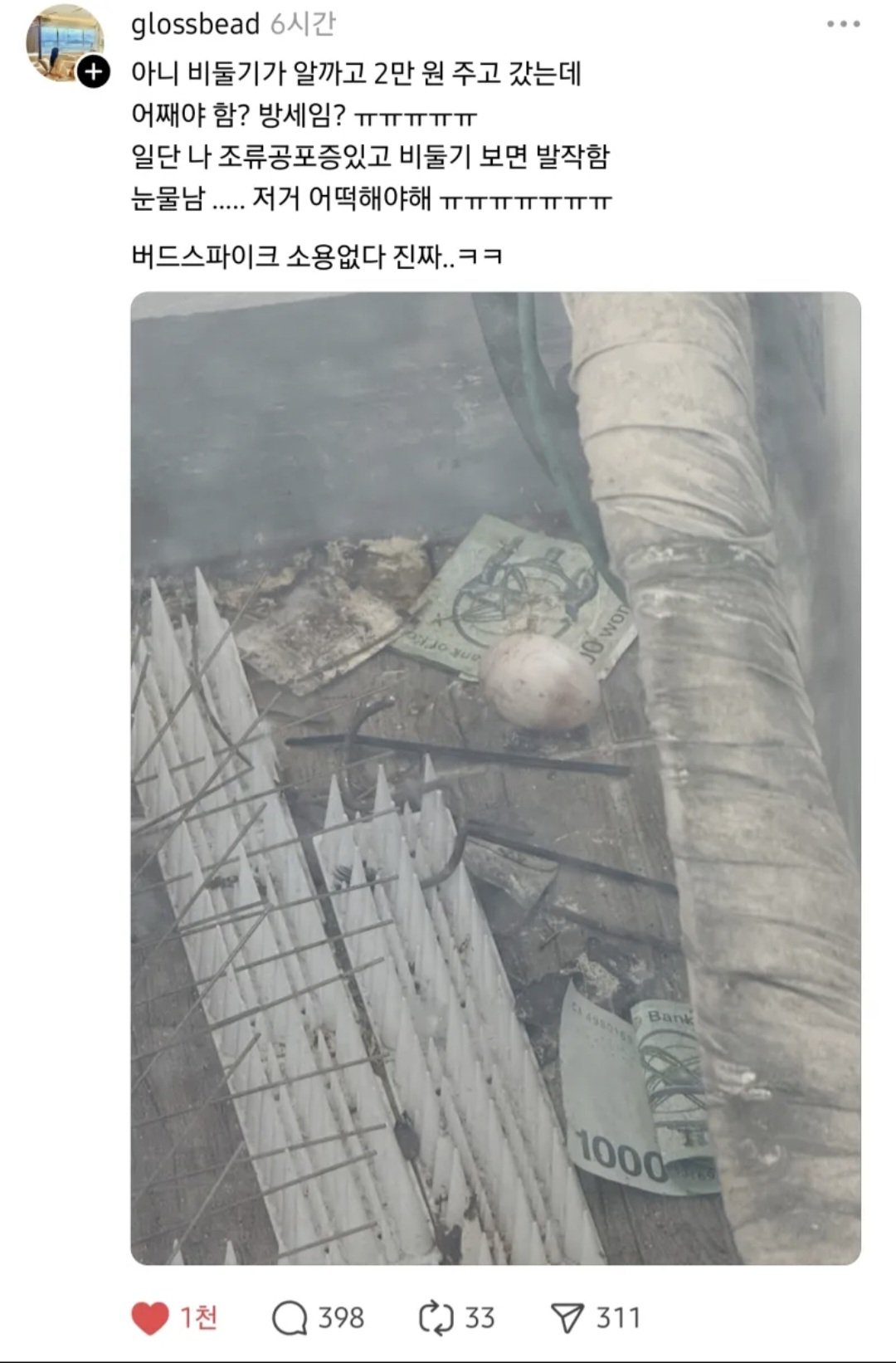
Task: Repost this post with the repost icon
Action: [435, 1317]
